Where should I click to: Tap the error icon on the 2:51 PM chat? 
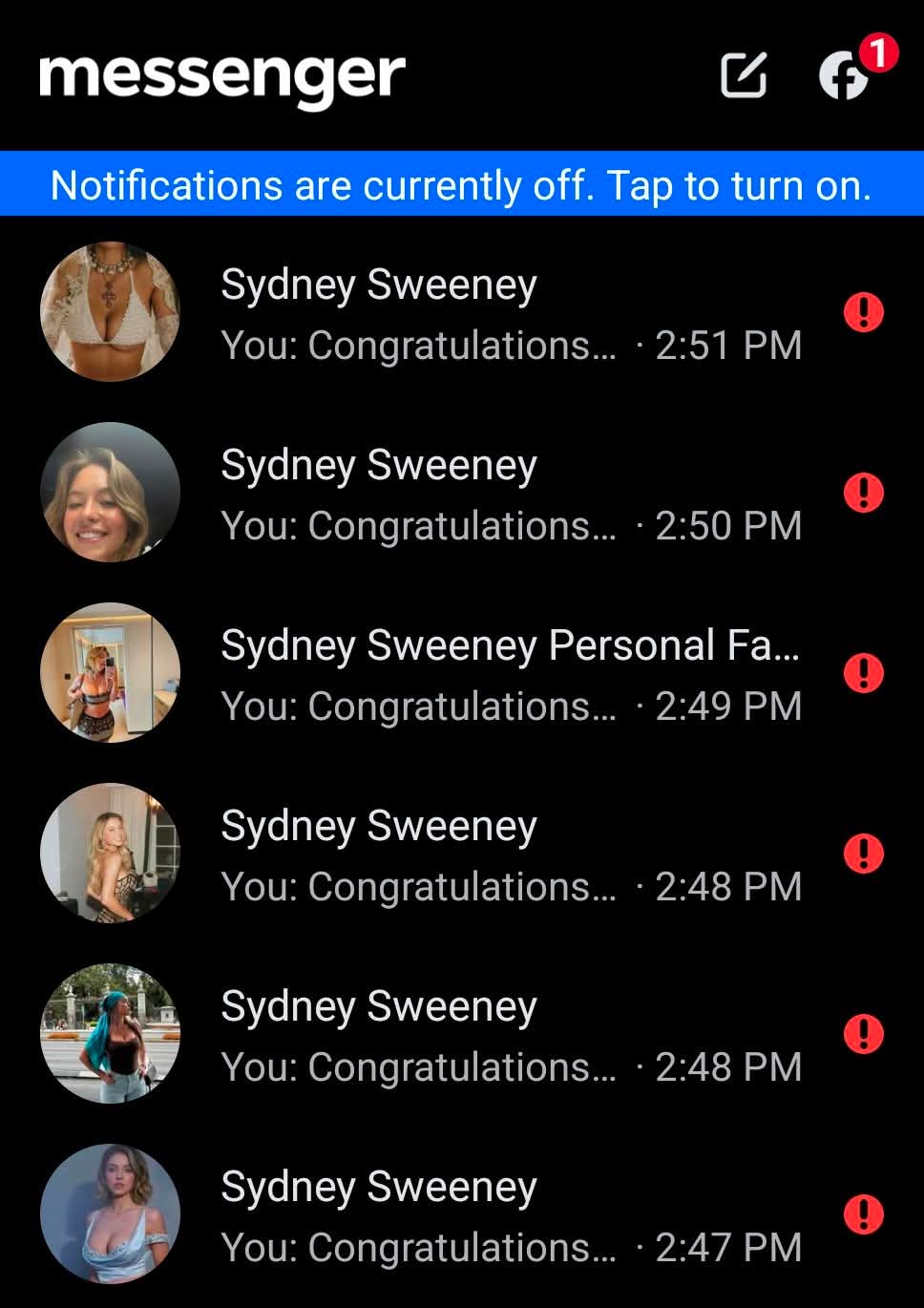864,312
